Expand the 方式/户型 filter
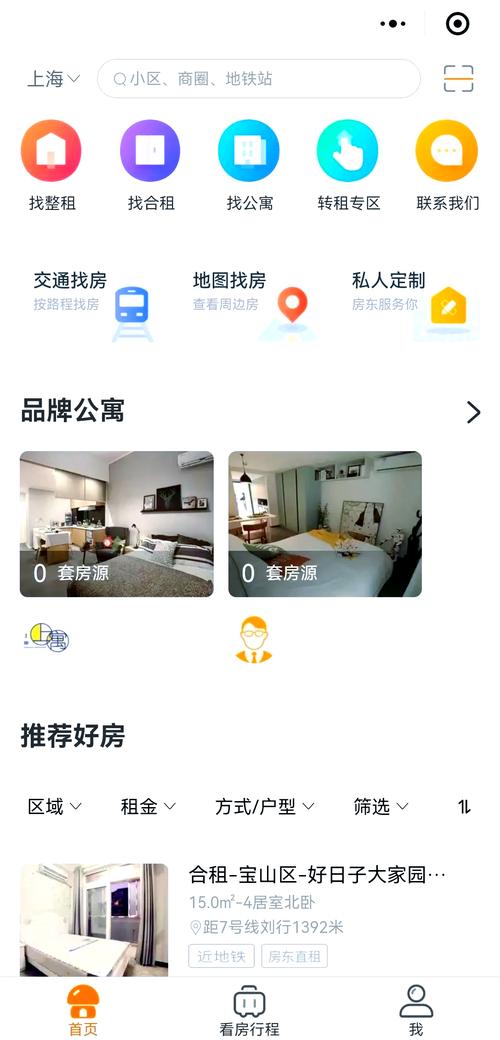The height and width of the screenshot is (1040, 500). tap(265, 807)
